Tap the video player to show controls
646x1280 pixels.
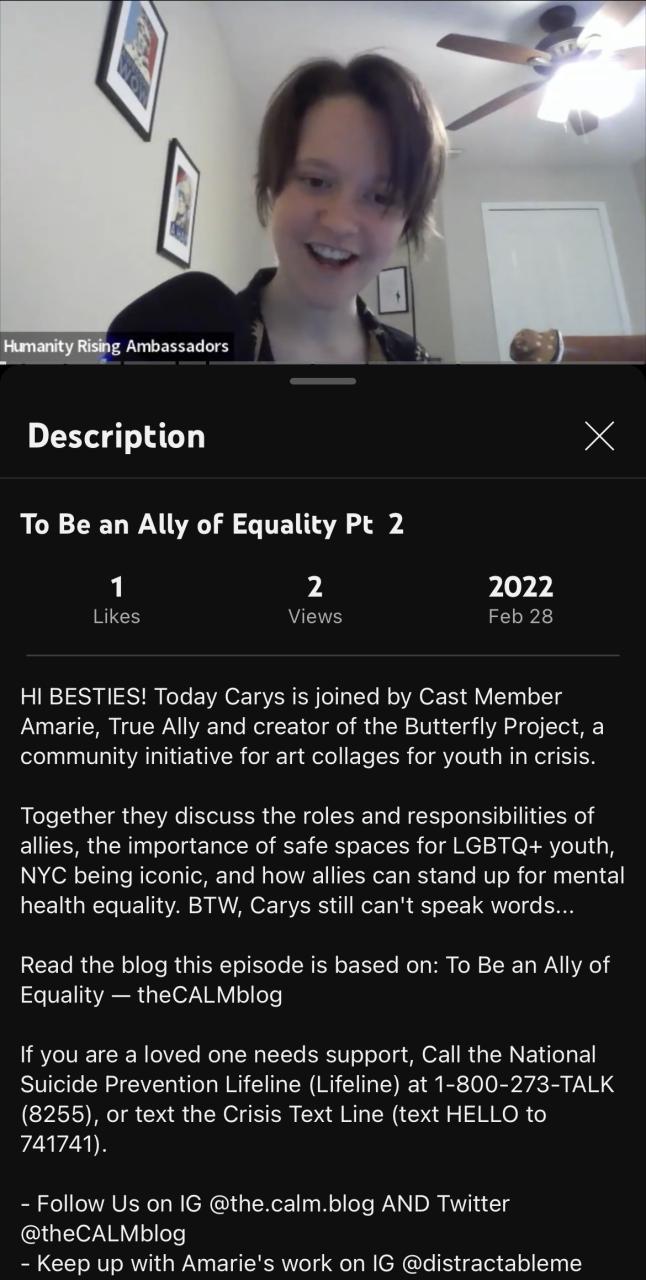pyautogui.click(x=322, y=180)
